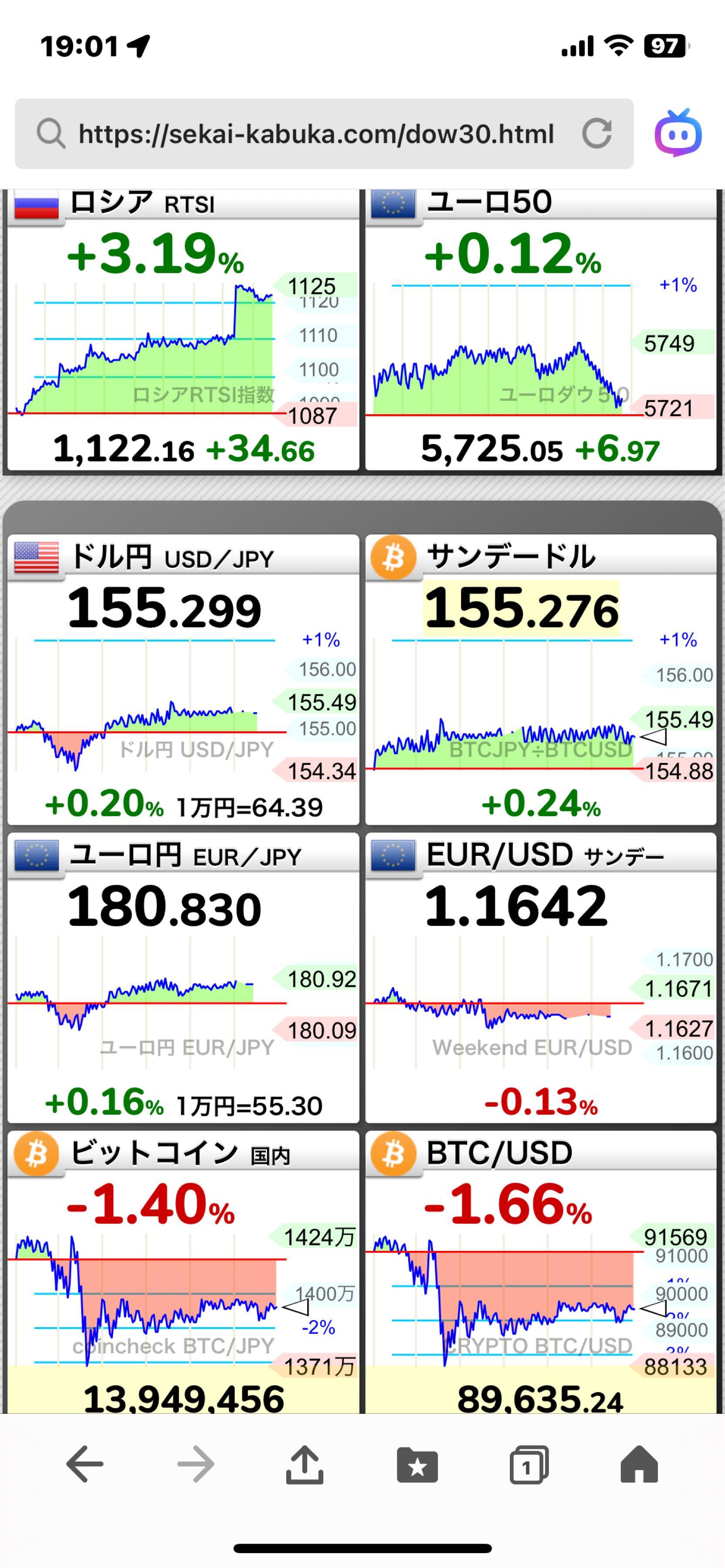Screen dimensions: 725x1568
Task: Open the bookmarks folder
Action: click(417, 1464)
